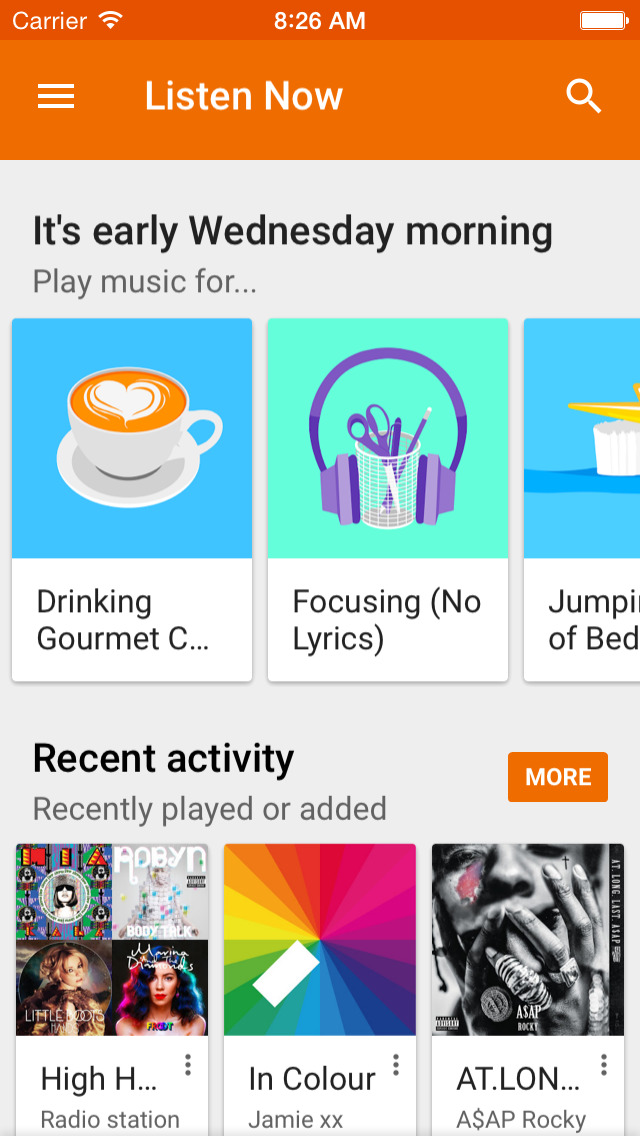Open the High H… radio station tile
This screenshot has width=640, height=1136.
pos(112,989)
